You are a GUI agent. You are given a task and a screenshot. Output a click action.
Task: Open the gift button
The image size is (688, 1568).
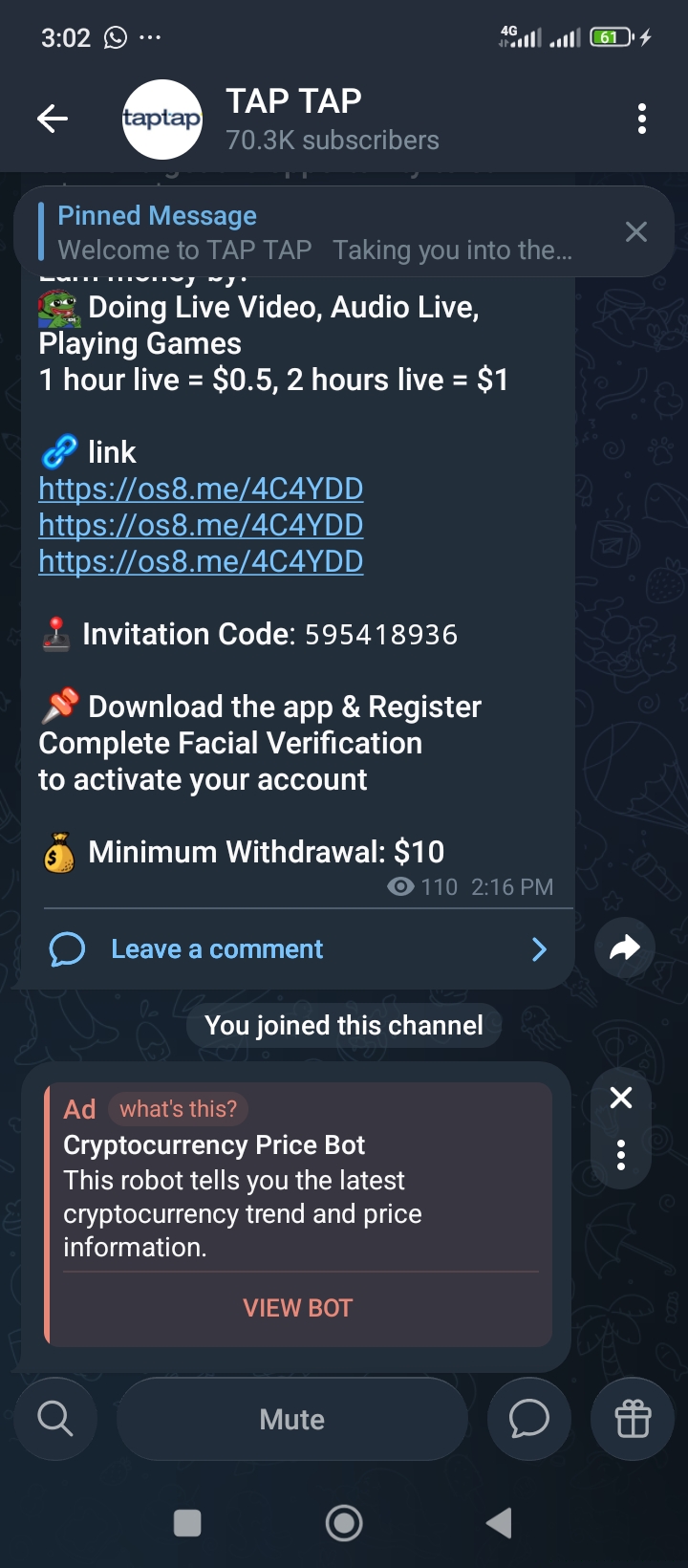(x=633, y=1419)
